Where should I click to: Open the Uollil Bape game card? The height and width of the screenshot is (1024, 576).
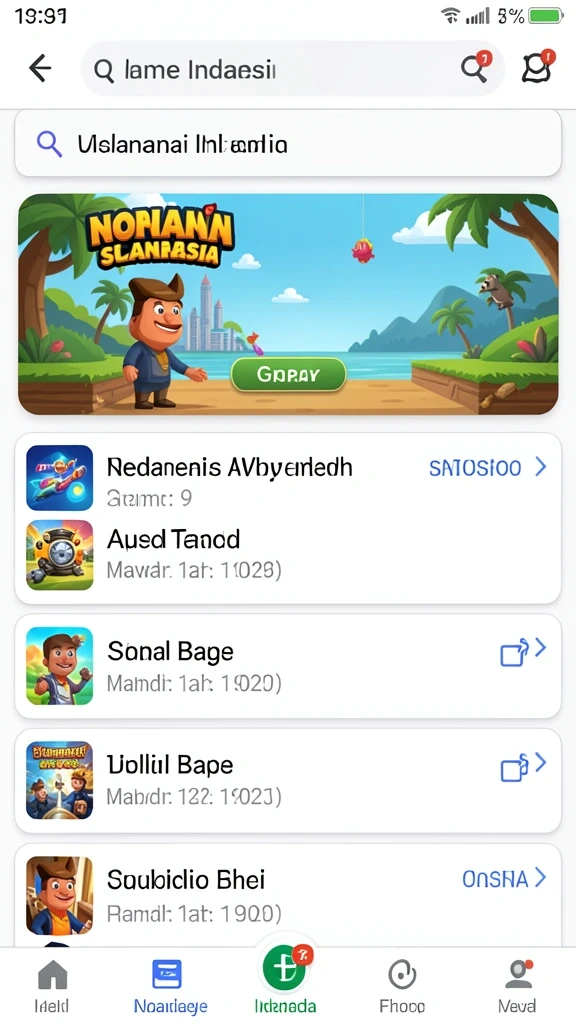point(288,780)
